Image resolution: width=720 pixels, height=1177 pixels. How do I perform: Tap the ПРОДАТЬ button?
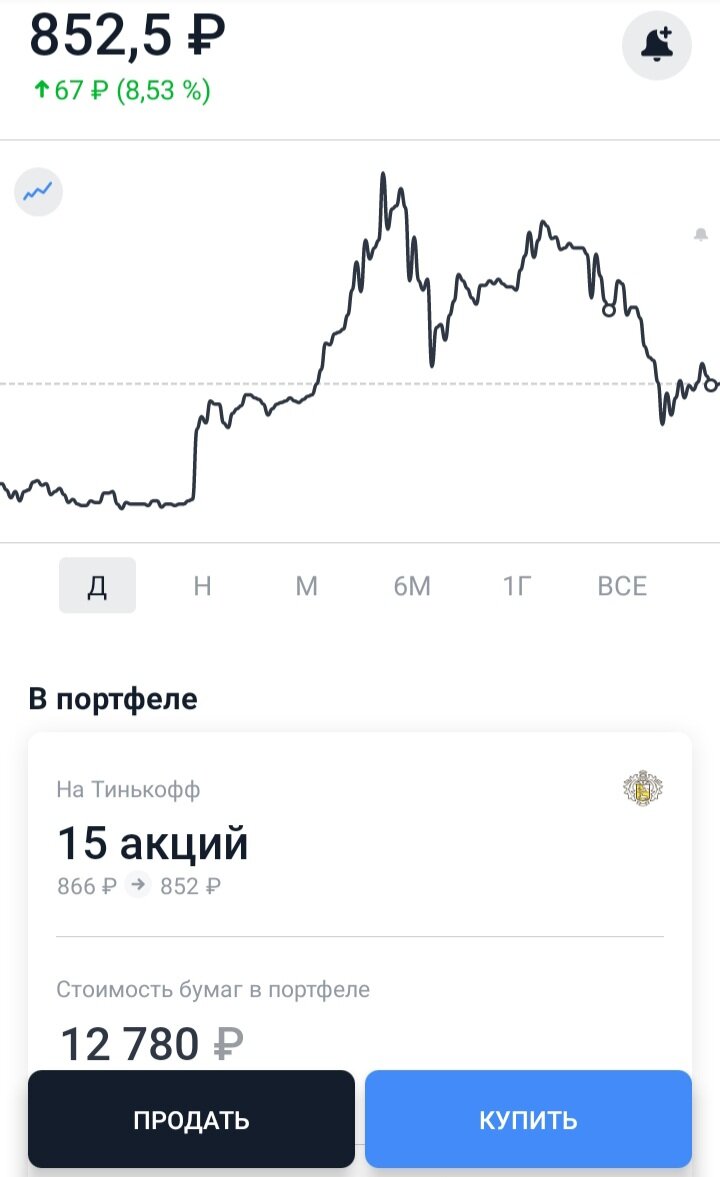coord(192,1120)
